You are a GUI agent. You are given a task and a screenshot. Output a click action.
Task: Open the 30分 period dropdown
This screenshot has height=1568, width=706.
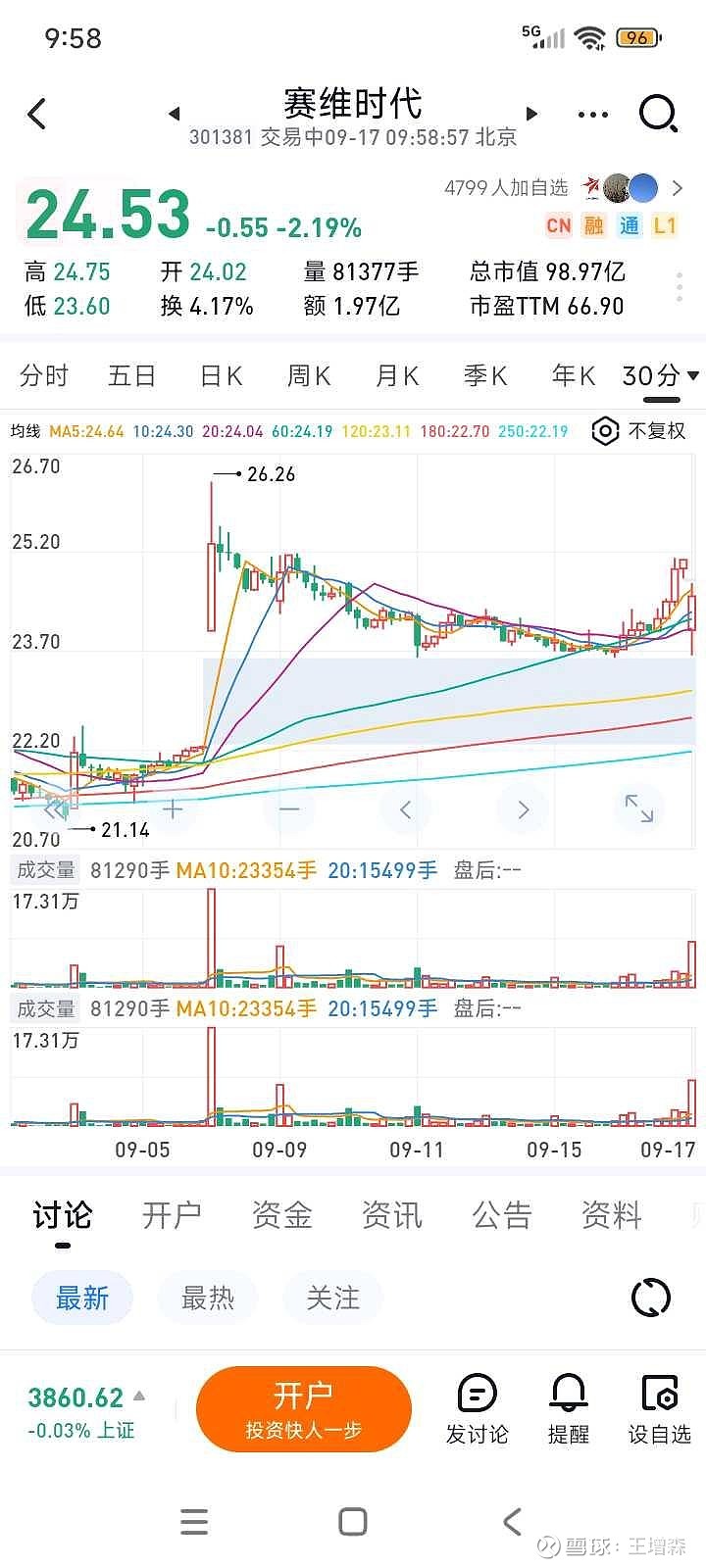pyautogui.click(x=660, y=375)
